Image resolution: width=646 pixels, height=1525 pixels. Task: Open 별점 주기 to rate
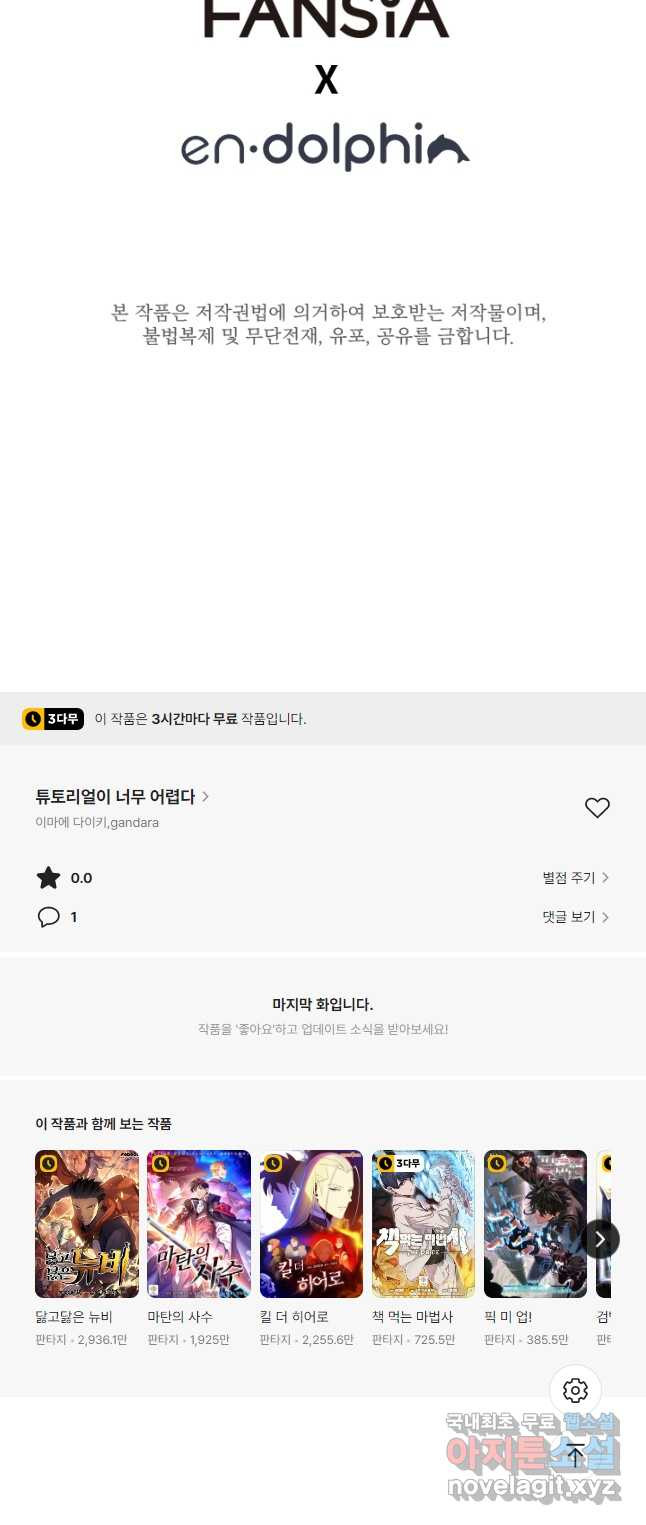(575, 878)
